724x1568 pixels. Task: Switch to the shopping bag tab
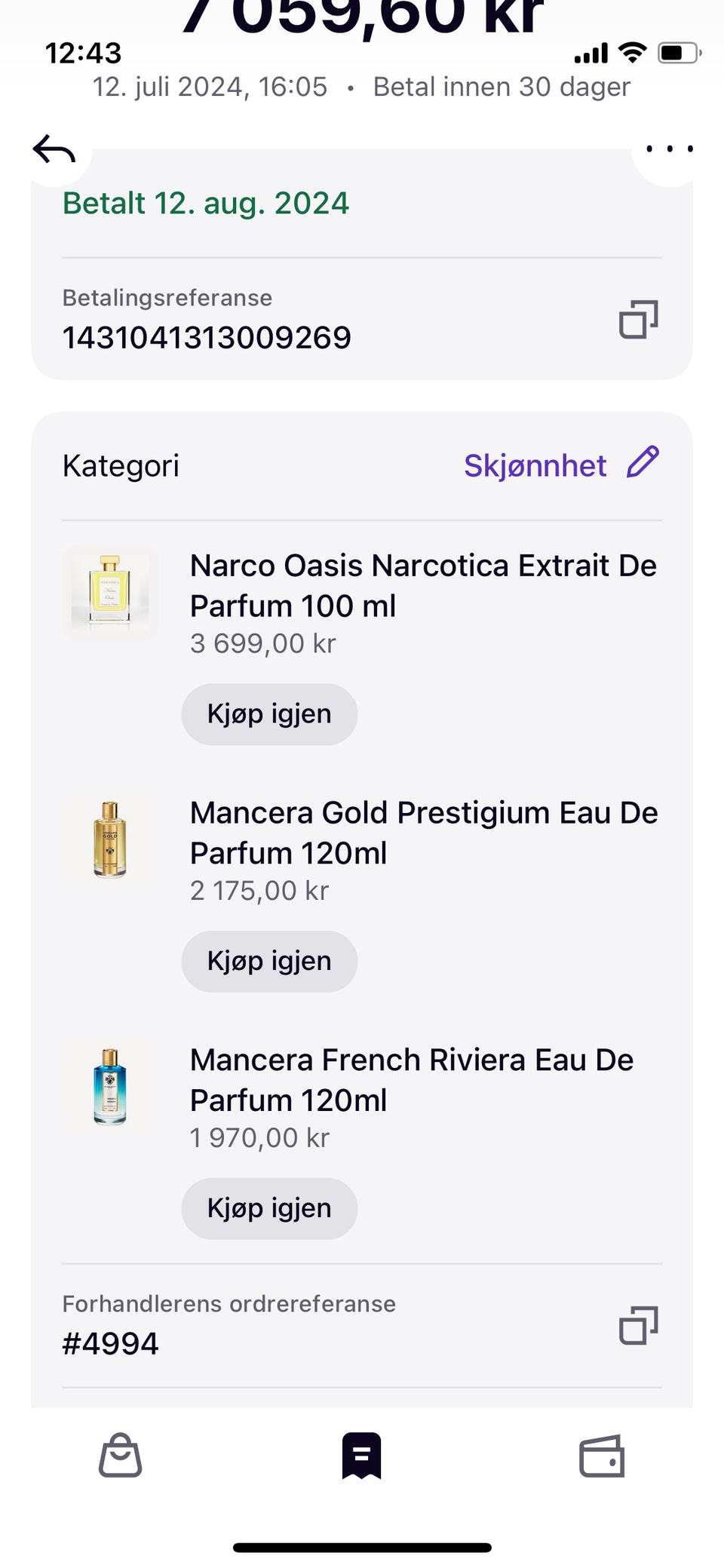pyautogui.click(x=121, y=1456)
